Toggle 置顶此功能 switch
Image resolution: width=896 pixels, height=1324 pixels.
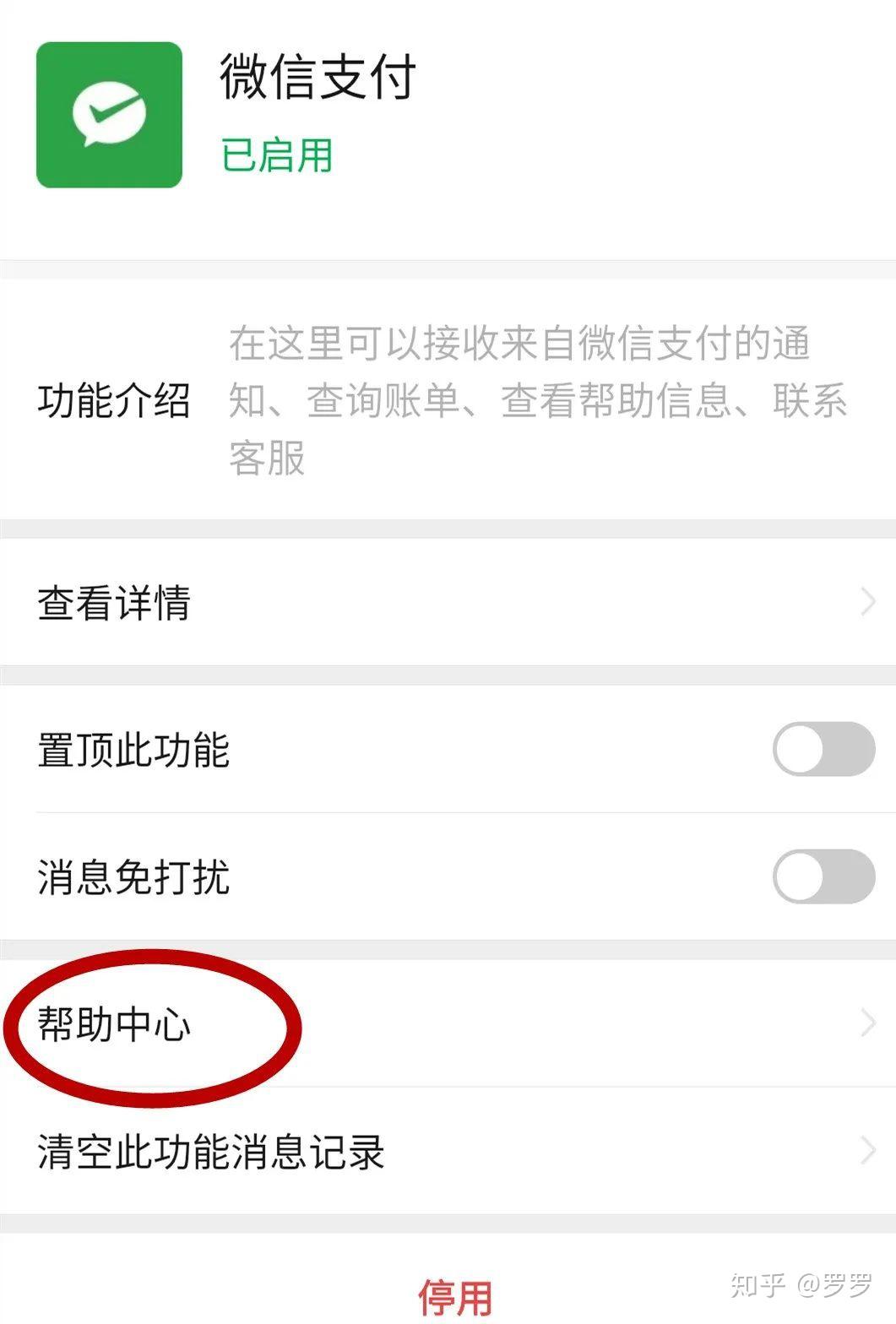823,749
